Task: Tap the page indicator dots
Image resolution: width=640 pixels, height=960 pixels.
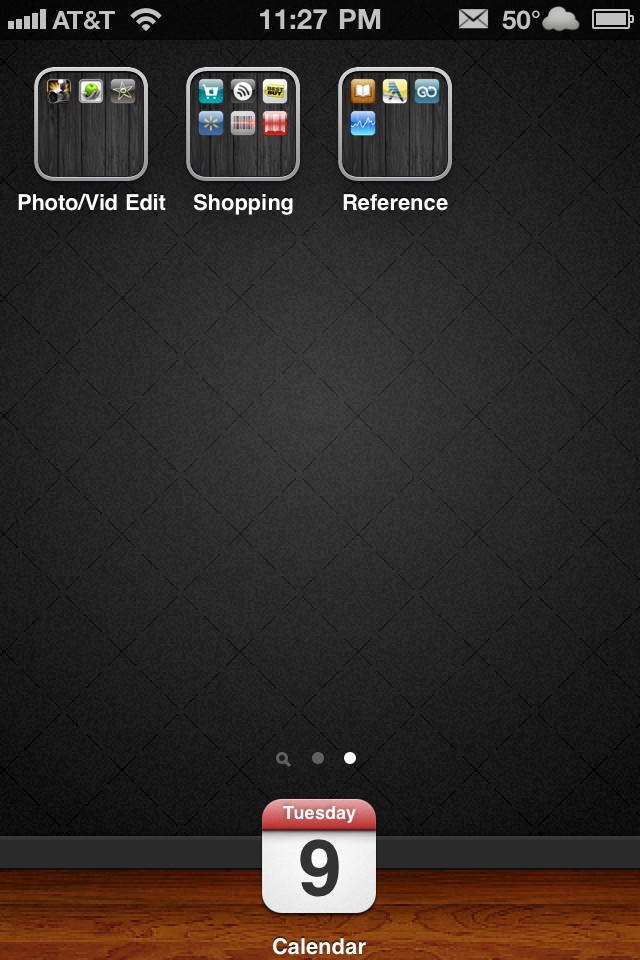Action: tap(318, 758)
